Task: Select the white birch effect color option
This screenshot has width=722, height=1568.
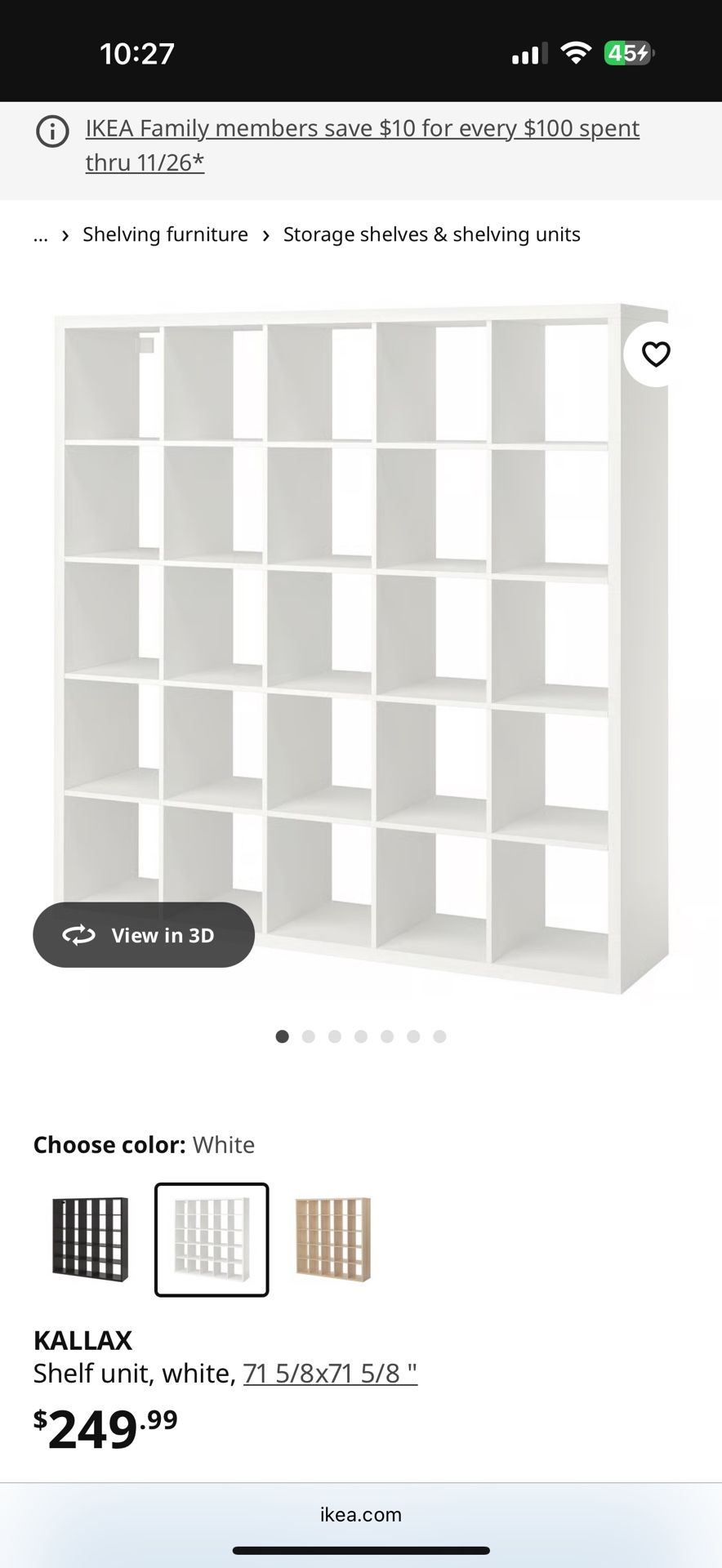Action: [x=333, y=1238]
